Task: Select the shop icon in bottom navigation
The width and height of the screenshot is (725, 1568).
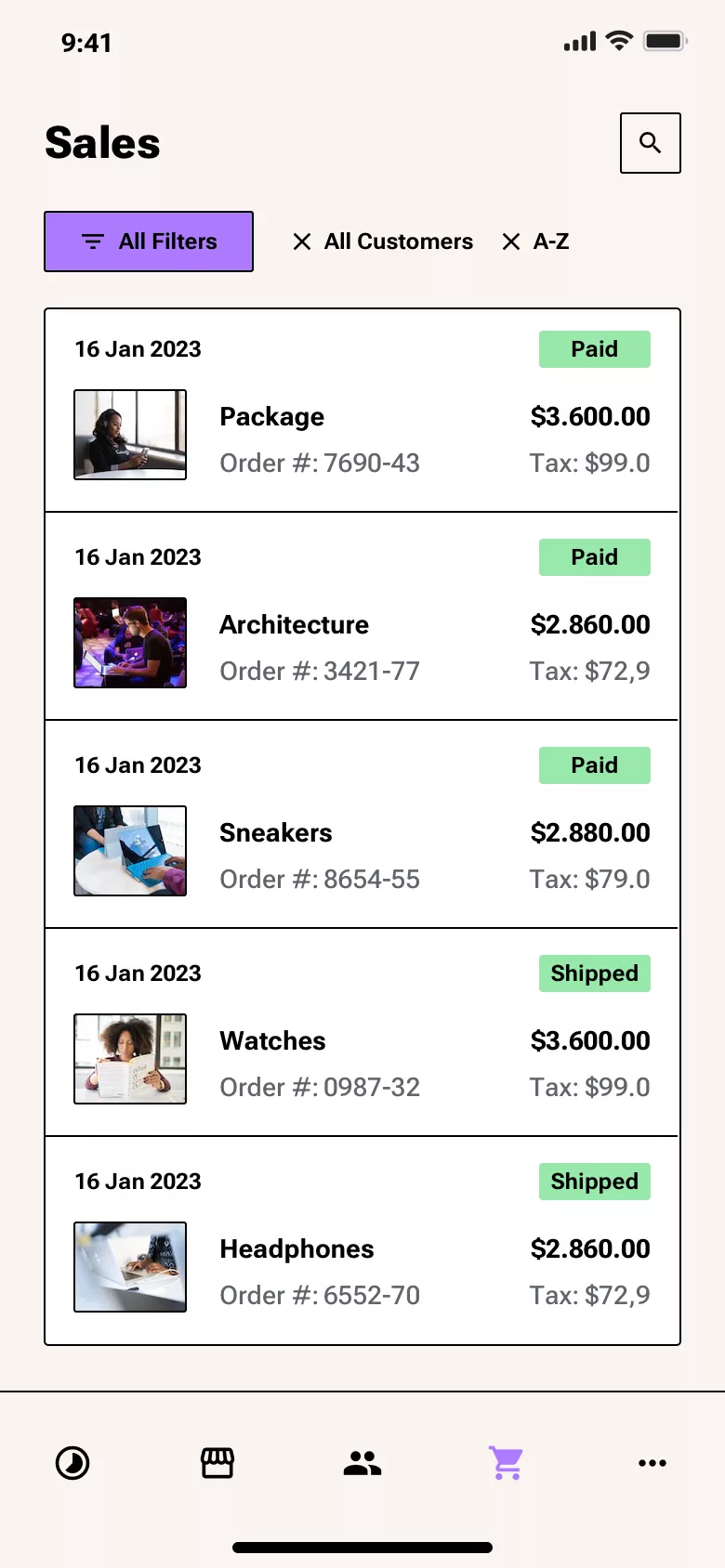Action: [217, 1463]
